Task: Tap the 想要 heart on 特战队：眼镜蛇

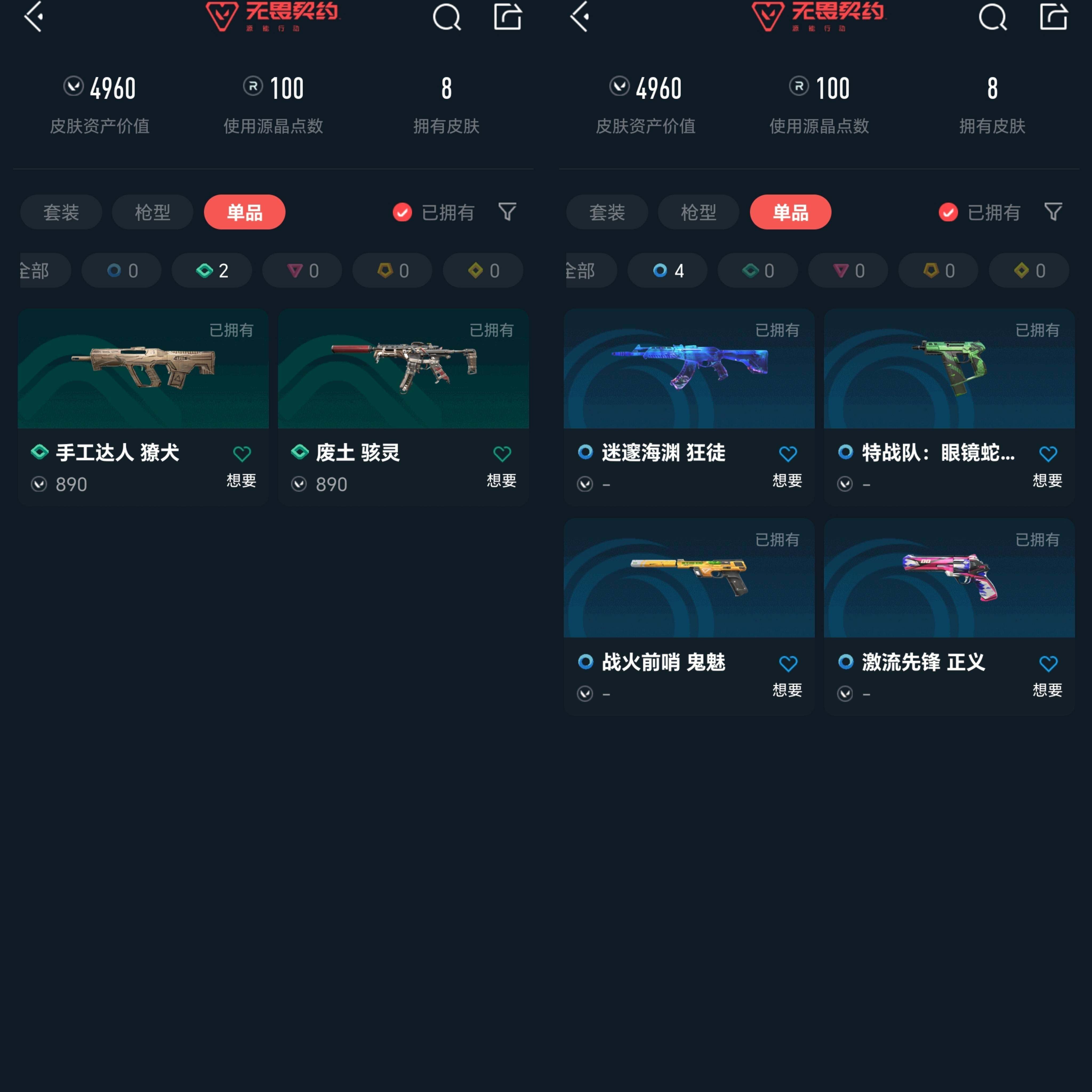Action: click(1048, 454)
